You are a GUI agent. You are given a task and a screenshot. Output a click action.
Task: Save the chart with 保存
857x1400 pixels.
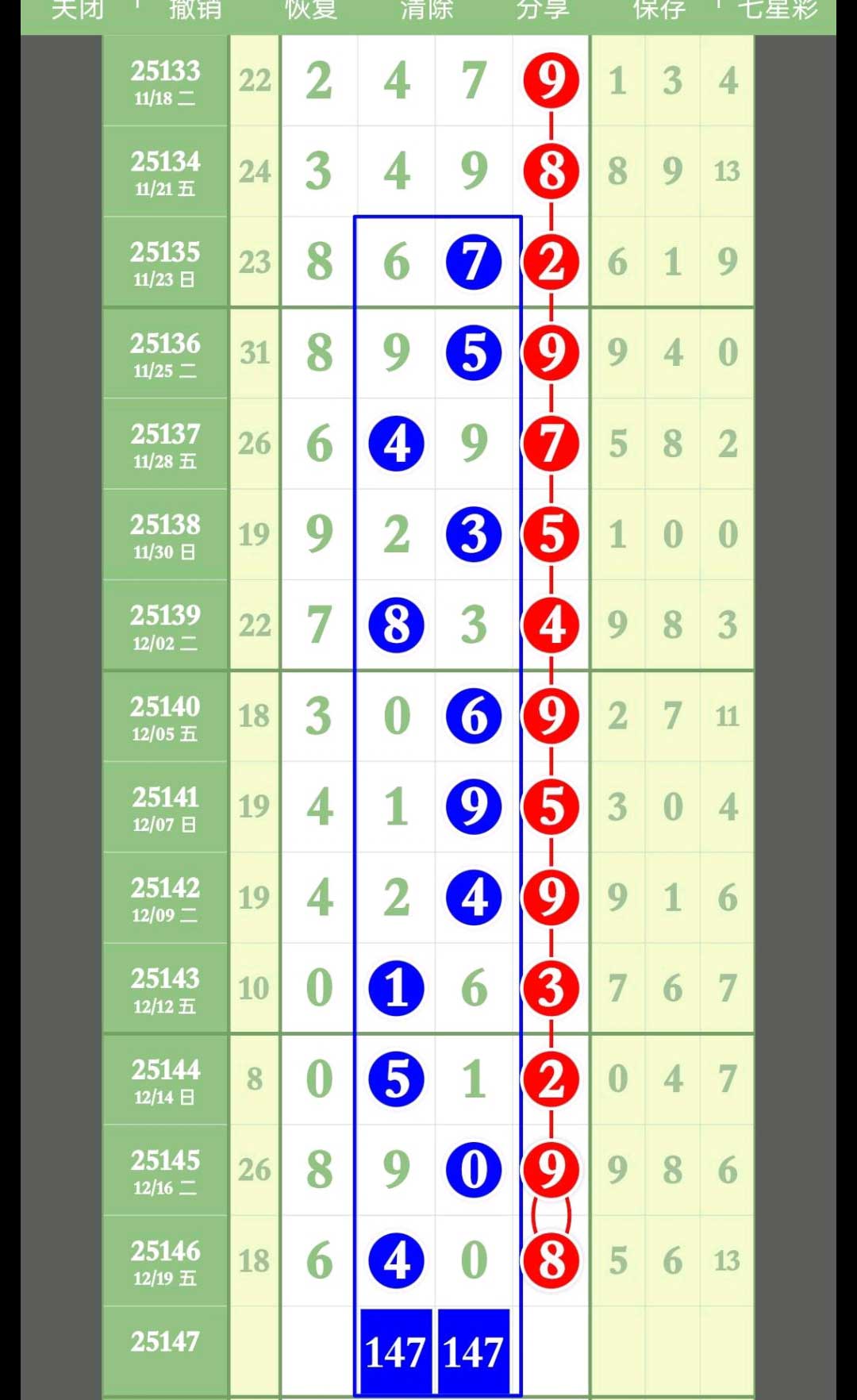[x=659, y=10]
